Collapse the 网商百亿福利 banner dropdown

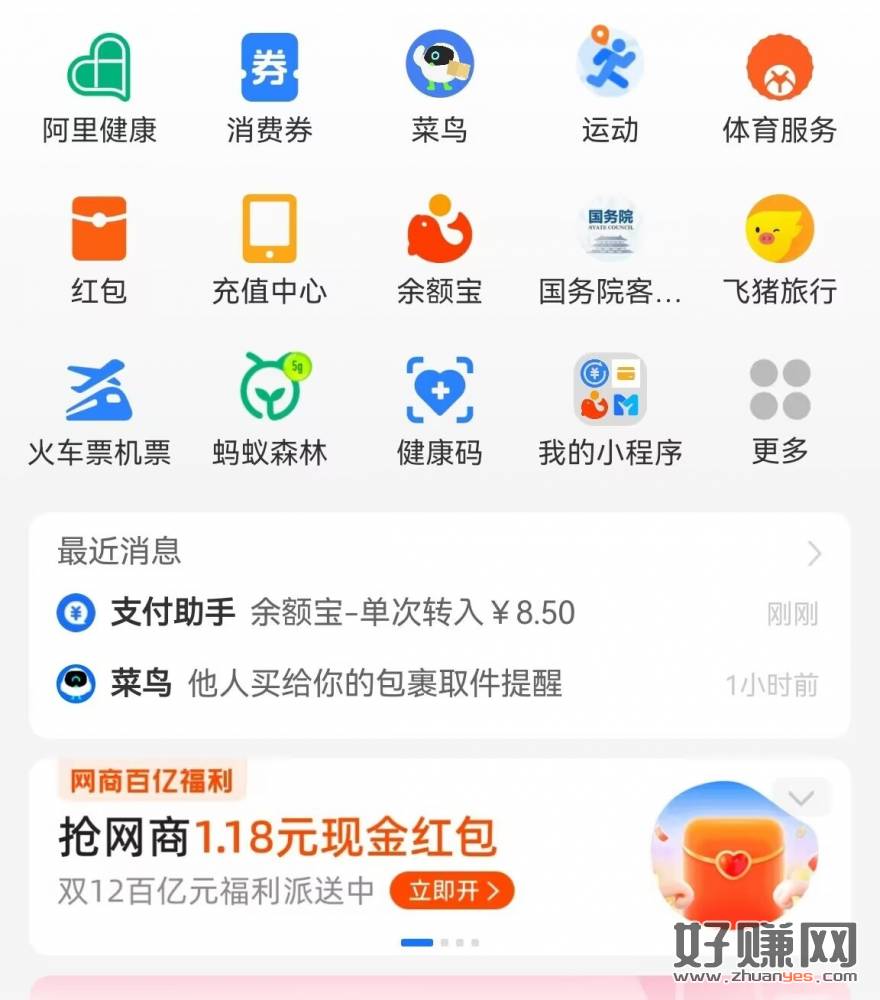tap(802, 798)
